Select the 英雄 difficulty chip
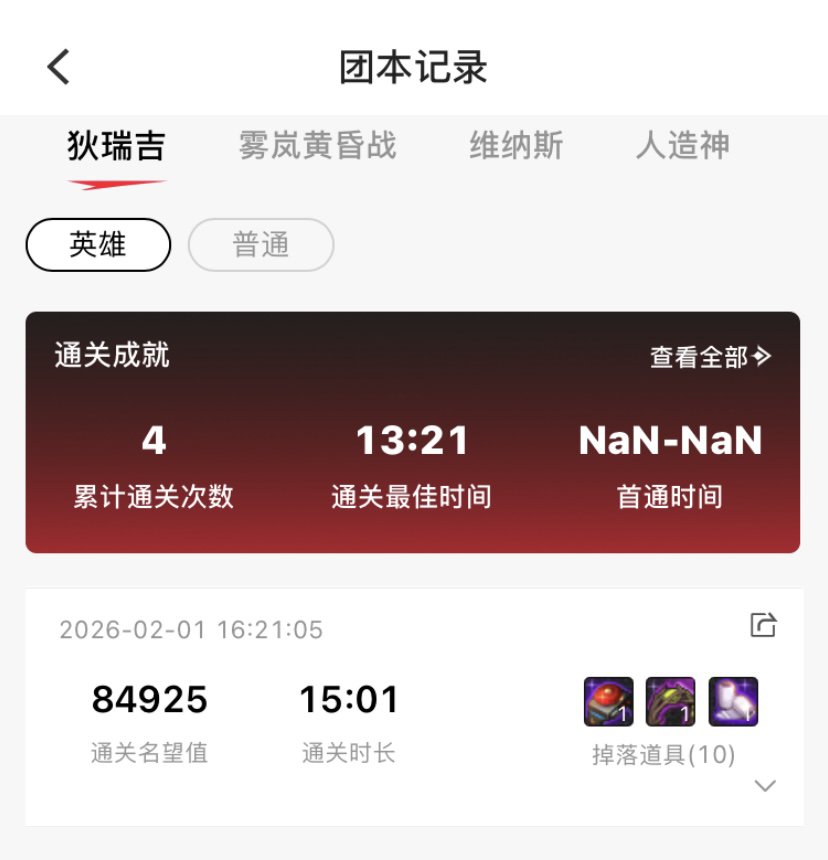This screenshot has width=828, height=860. pos(98,245)
